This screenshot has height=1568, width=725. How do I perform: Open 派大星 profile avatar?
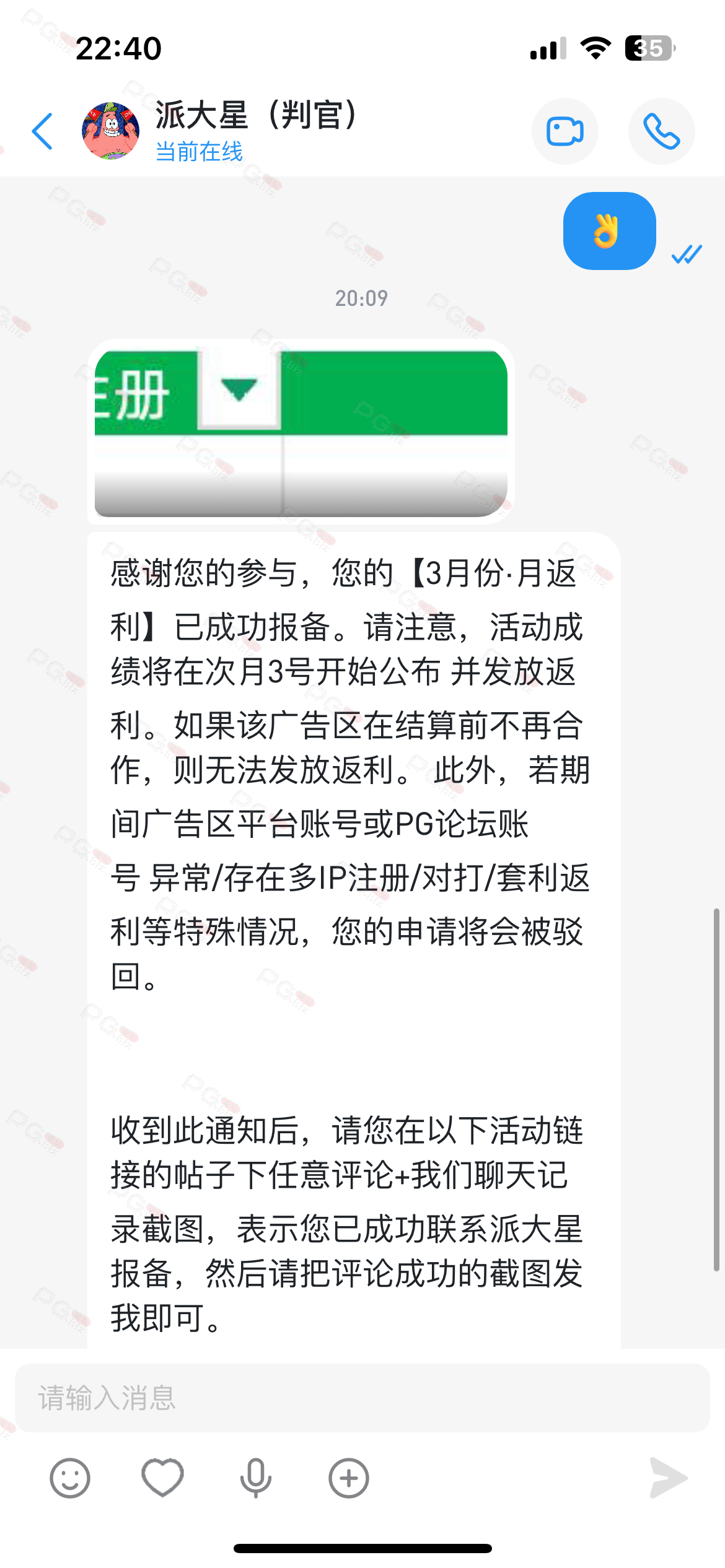110,131
